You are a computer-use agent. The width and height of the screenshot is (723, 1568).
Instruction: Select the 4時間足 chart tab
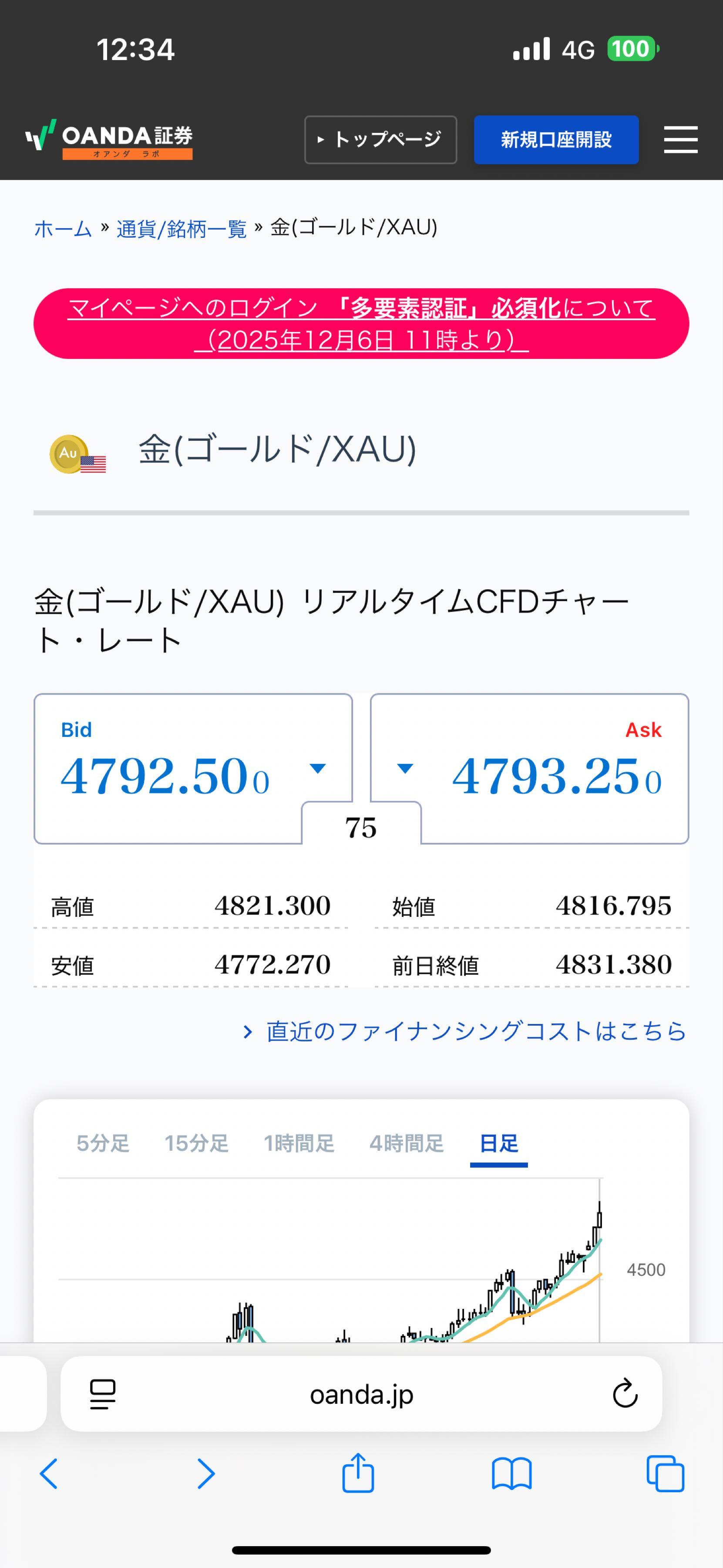406,1143
